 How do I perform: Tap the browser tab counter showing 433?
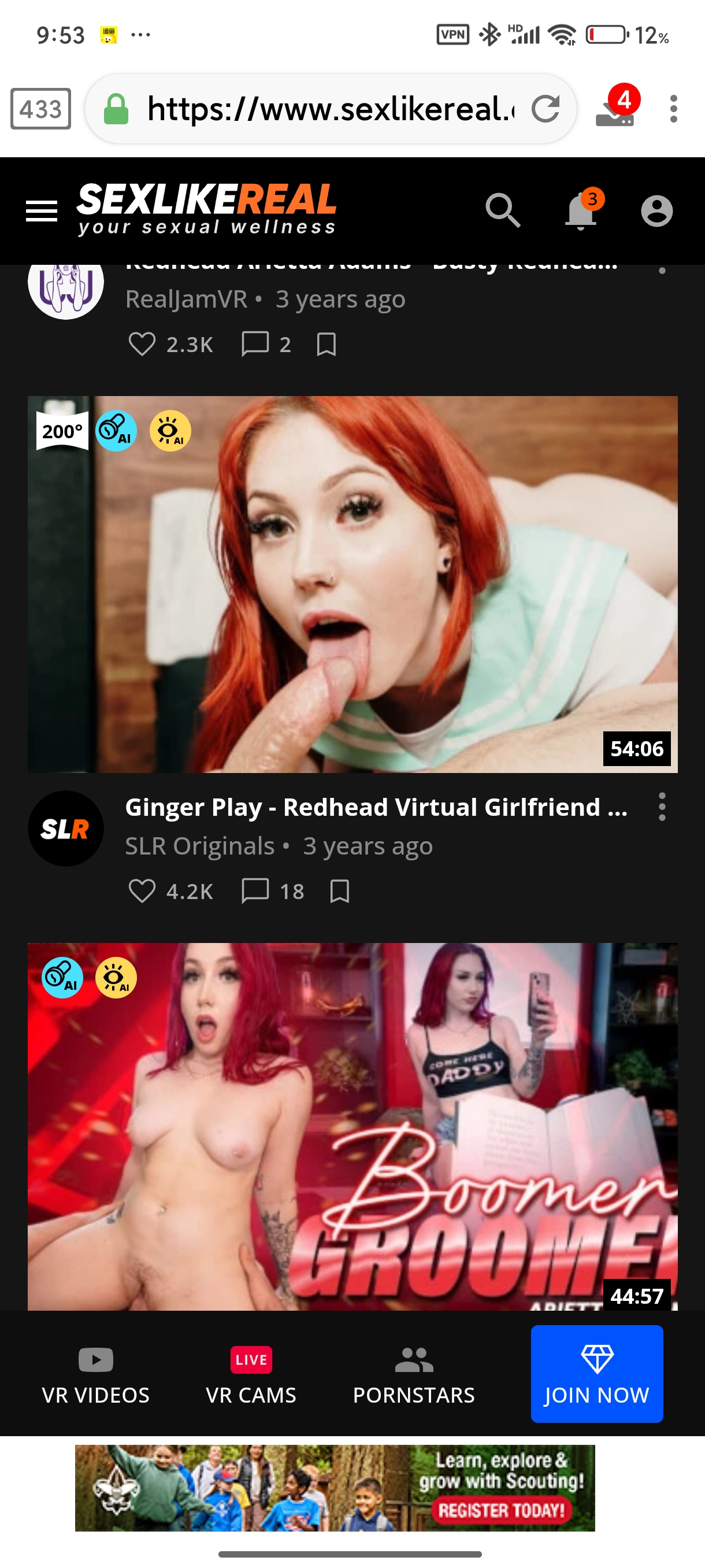point(41,109)
